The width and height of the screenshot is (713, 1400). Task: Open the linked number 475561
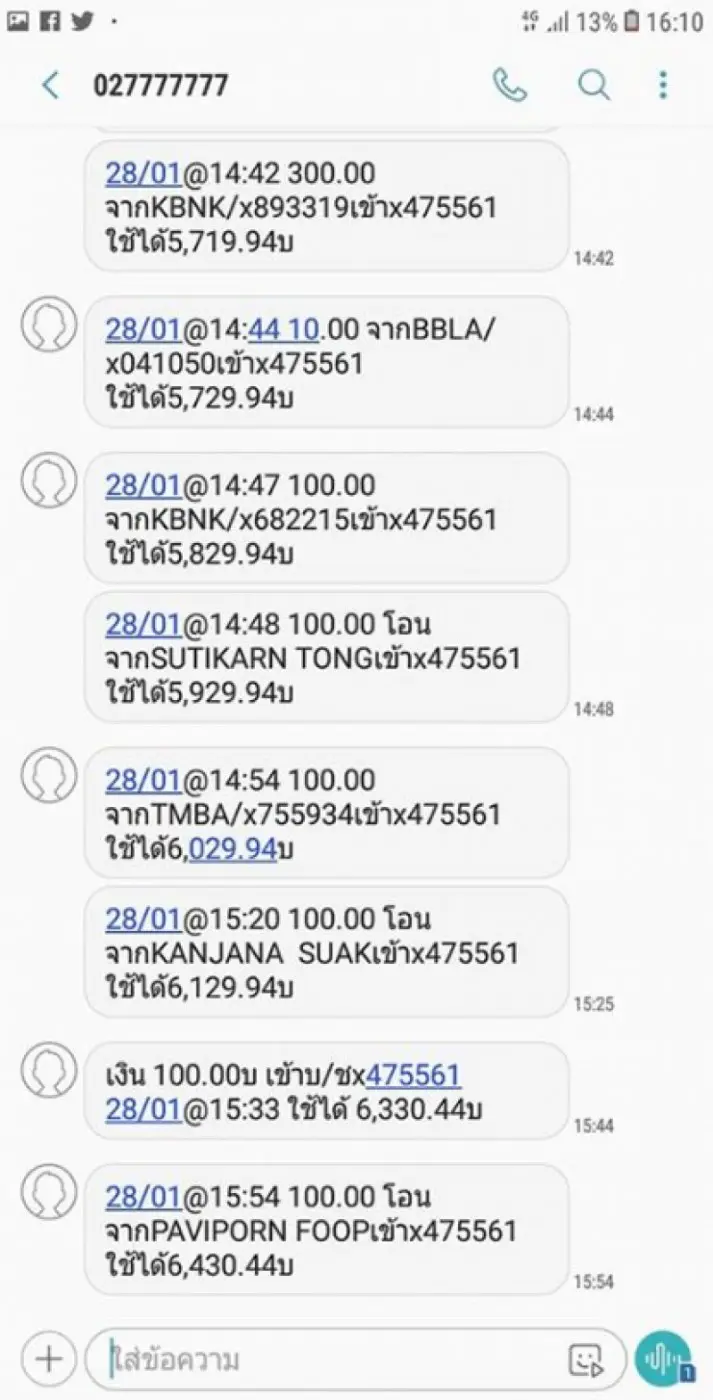(412, 1076)
